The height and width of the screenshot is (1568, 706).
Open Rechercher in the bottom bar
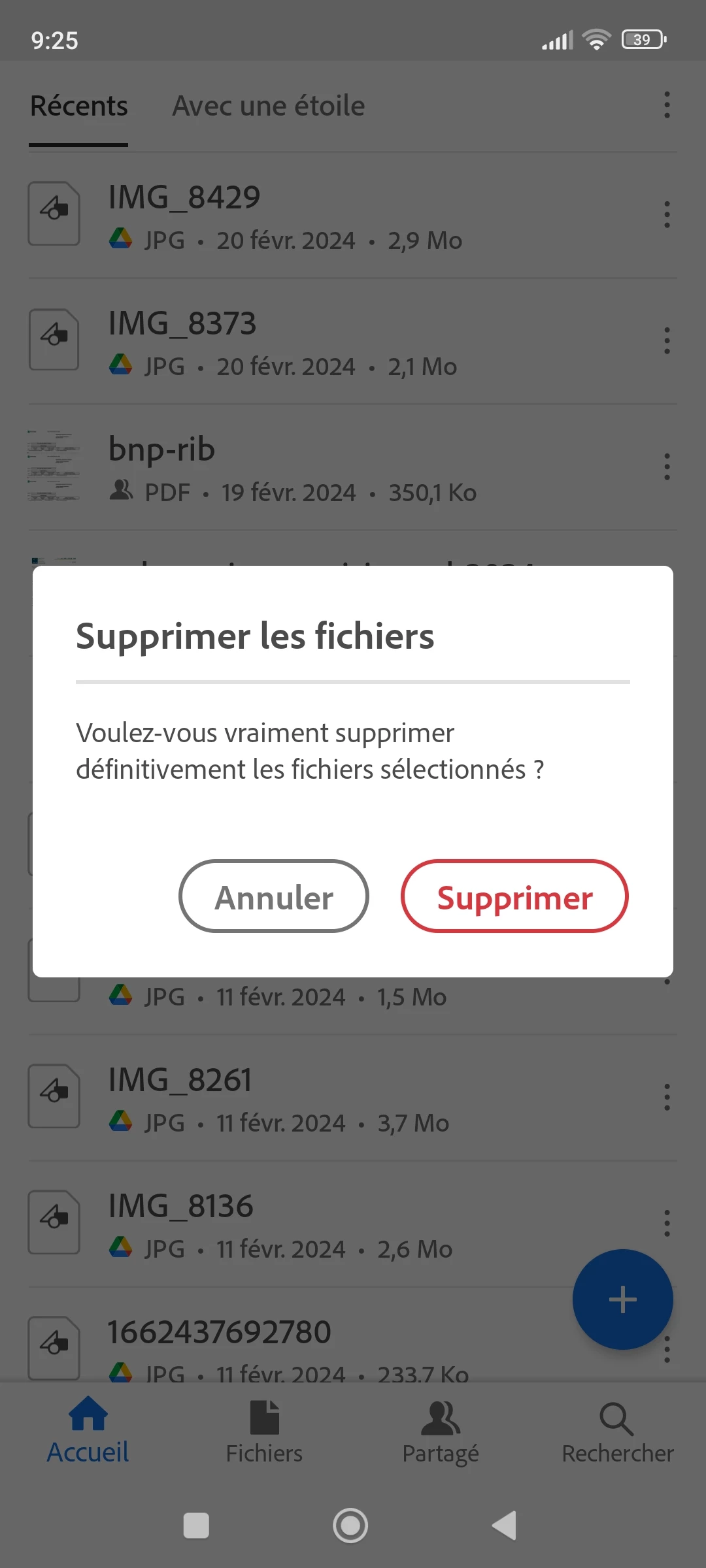pyautogui.click(x=617, y=1432)
